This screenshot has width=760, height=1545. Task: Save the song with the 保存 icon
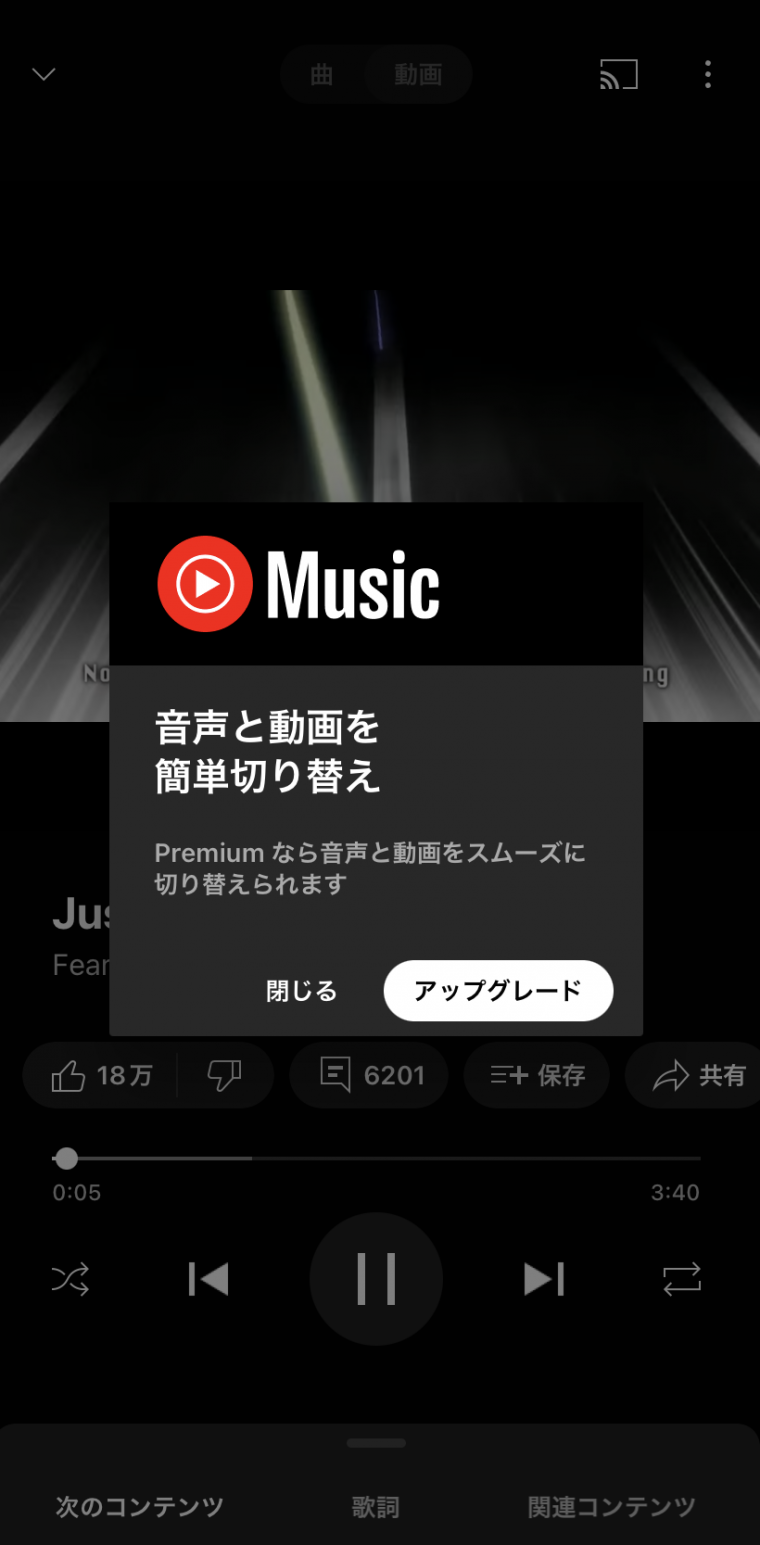[536, 1075]
